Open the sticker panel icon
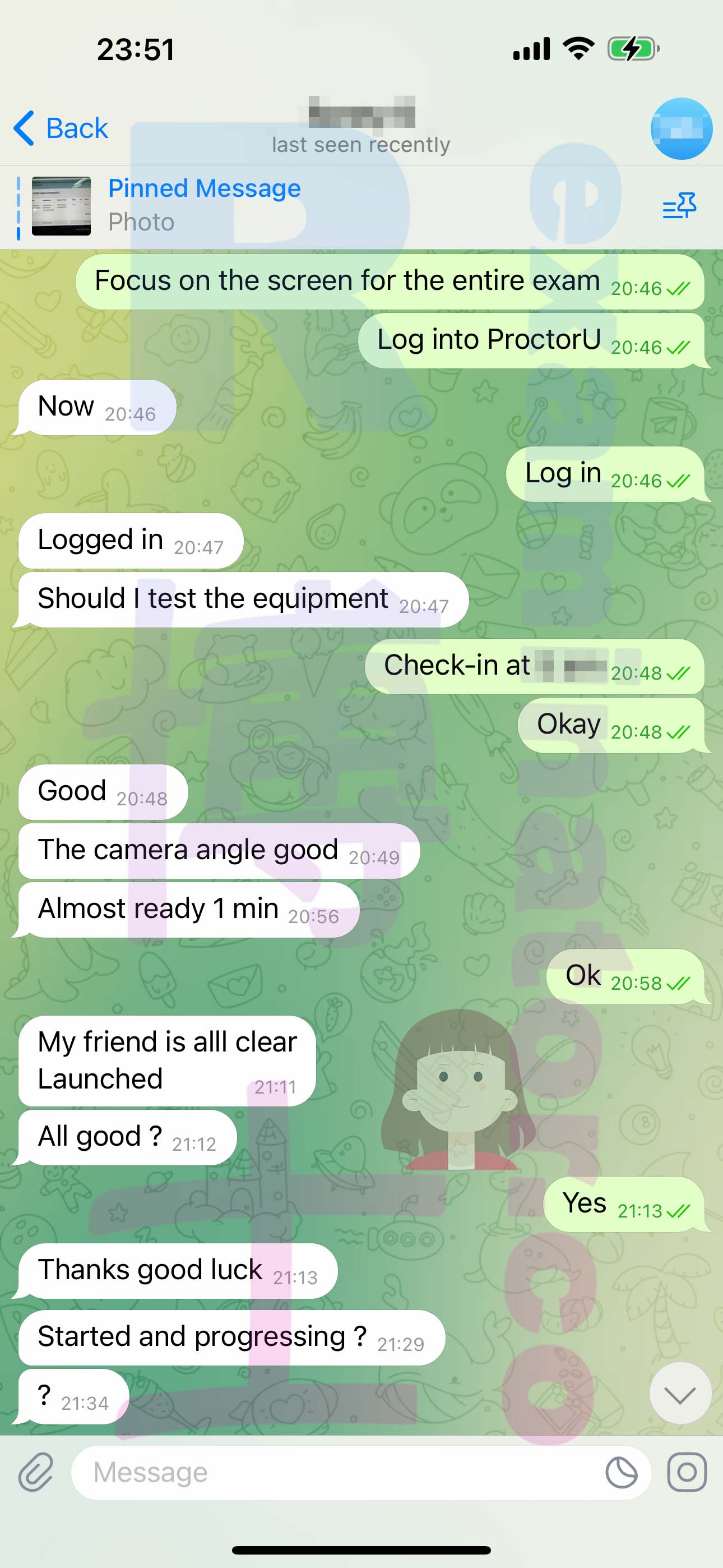The height and width of the screenshot is (1568, 723). [622, 1473]
